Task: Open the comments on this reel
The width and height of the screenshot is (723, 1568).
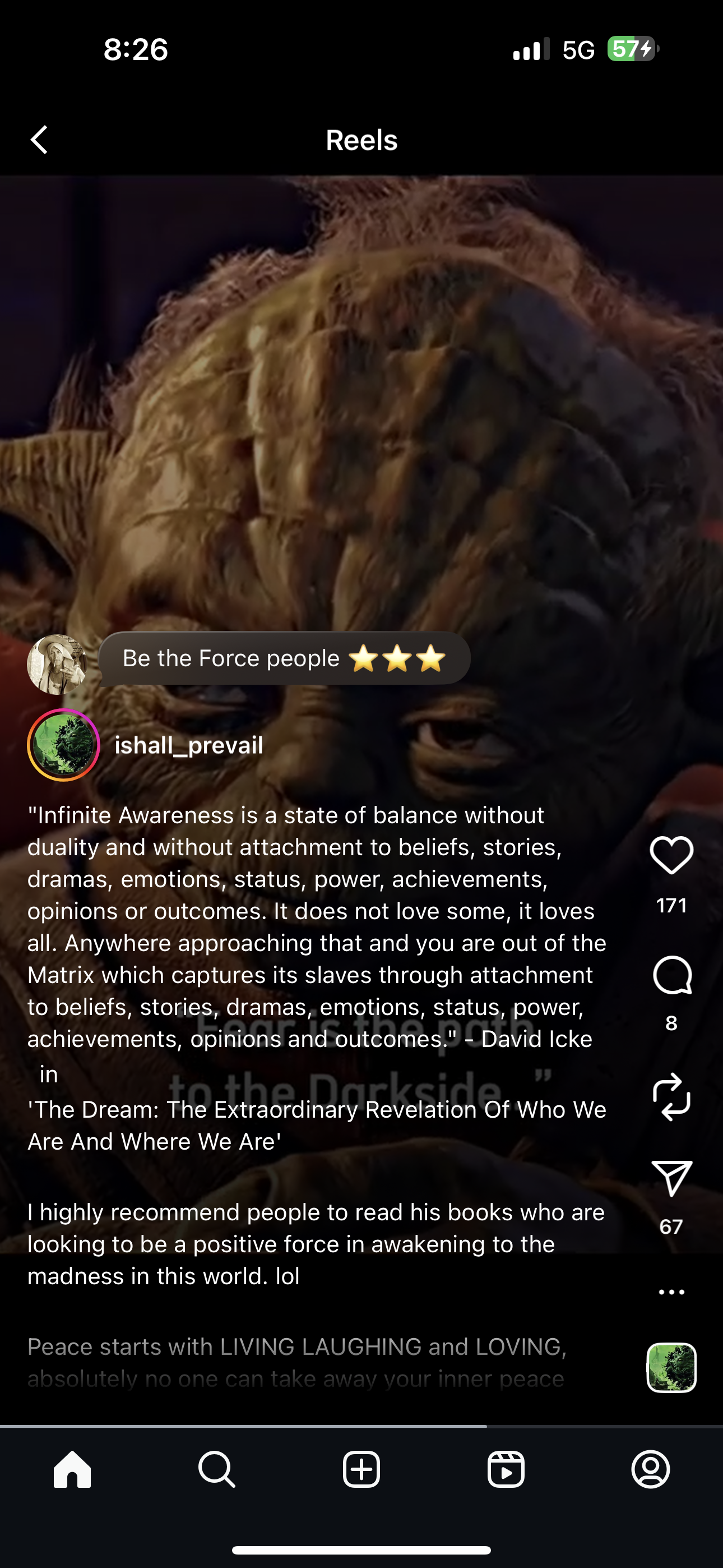Action: point(671,975)
